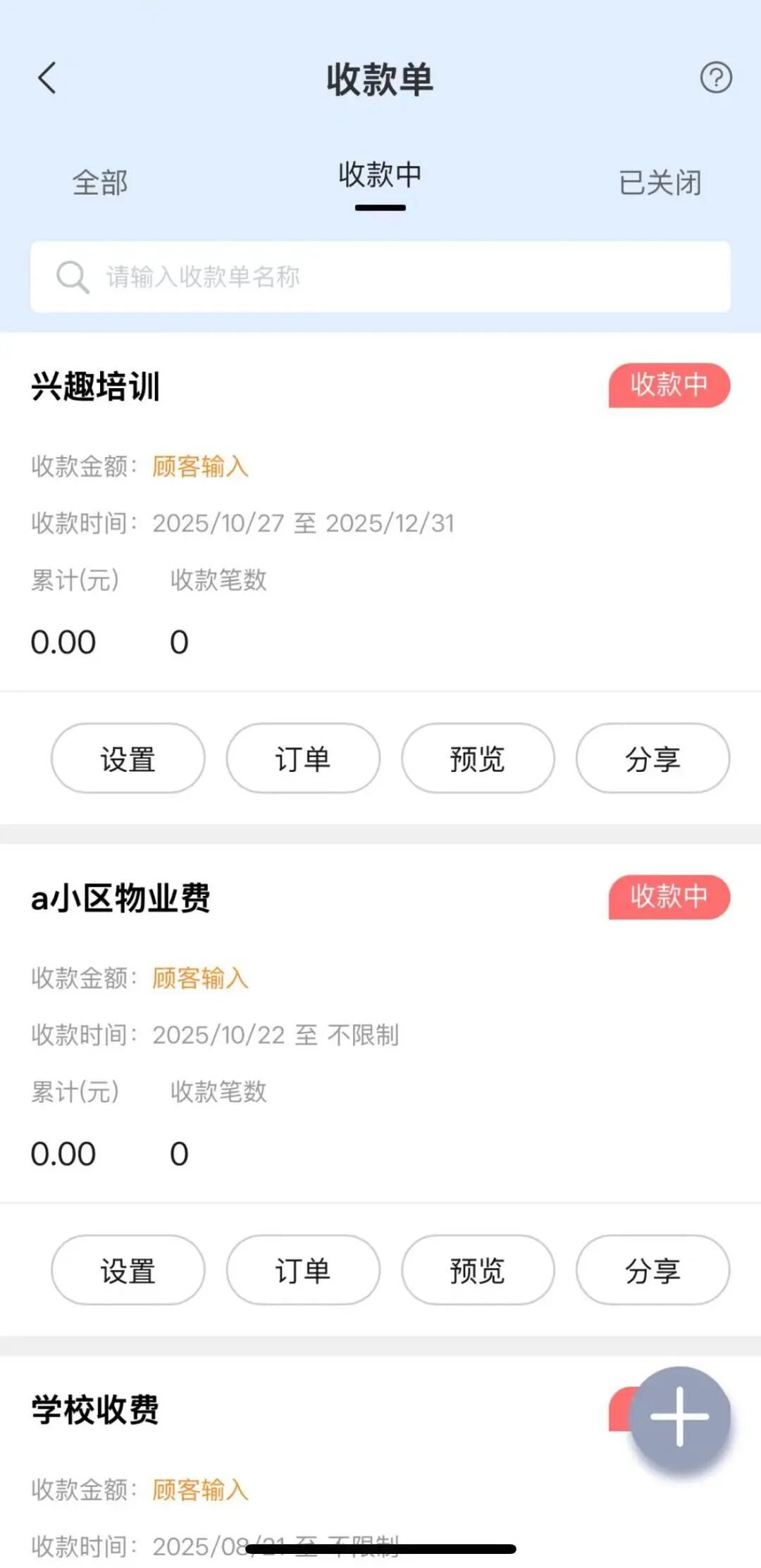Tap 预览 for a小区物业费

point(478,1270)
